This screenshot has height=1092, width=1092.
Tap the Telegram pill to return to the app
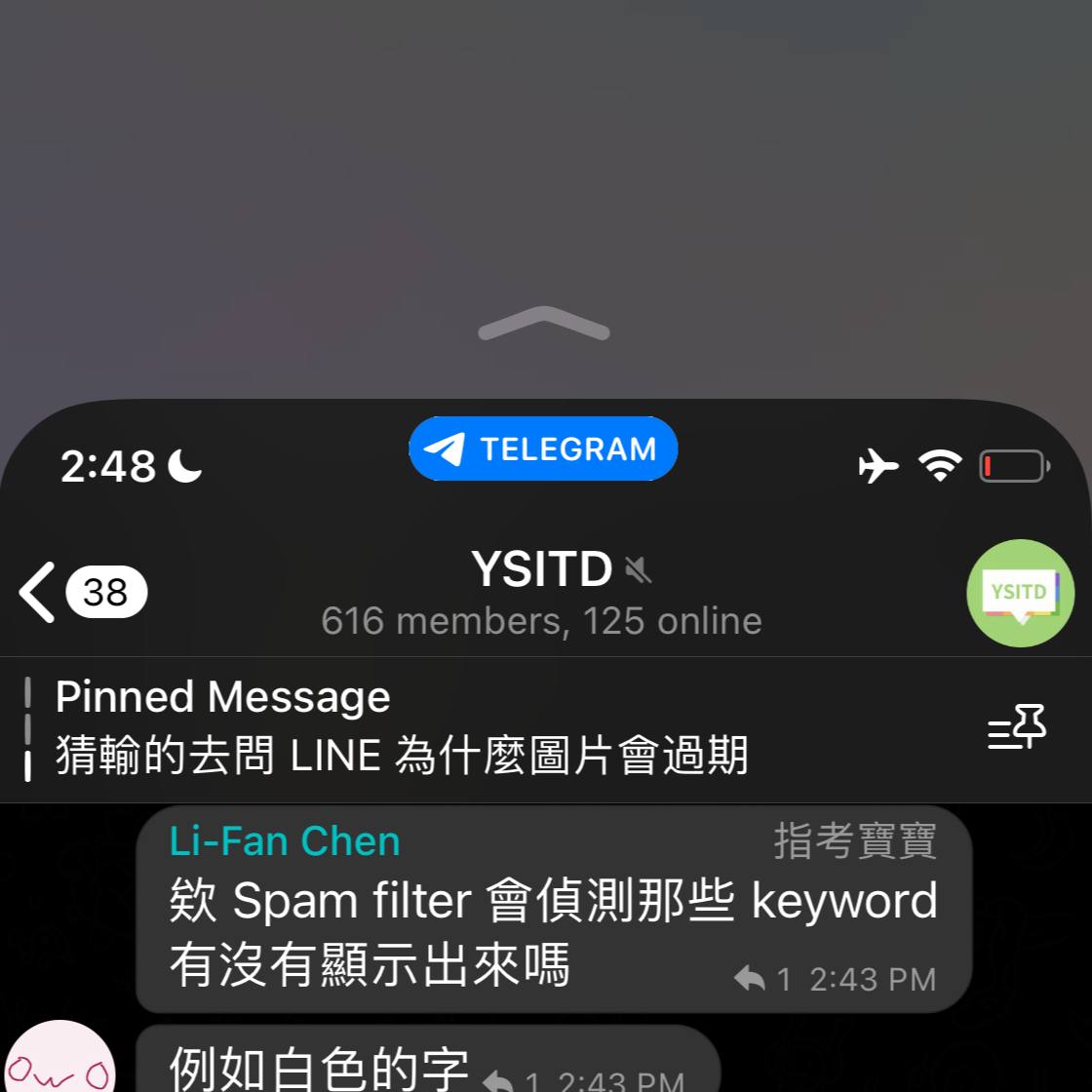point(543,448)
